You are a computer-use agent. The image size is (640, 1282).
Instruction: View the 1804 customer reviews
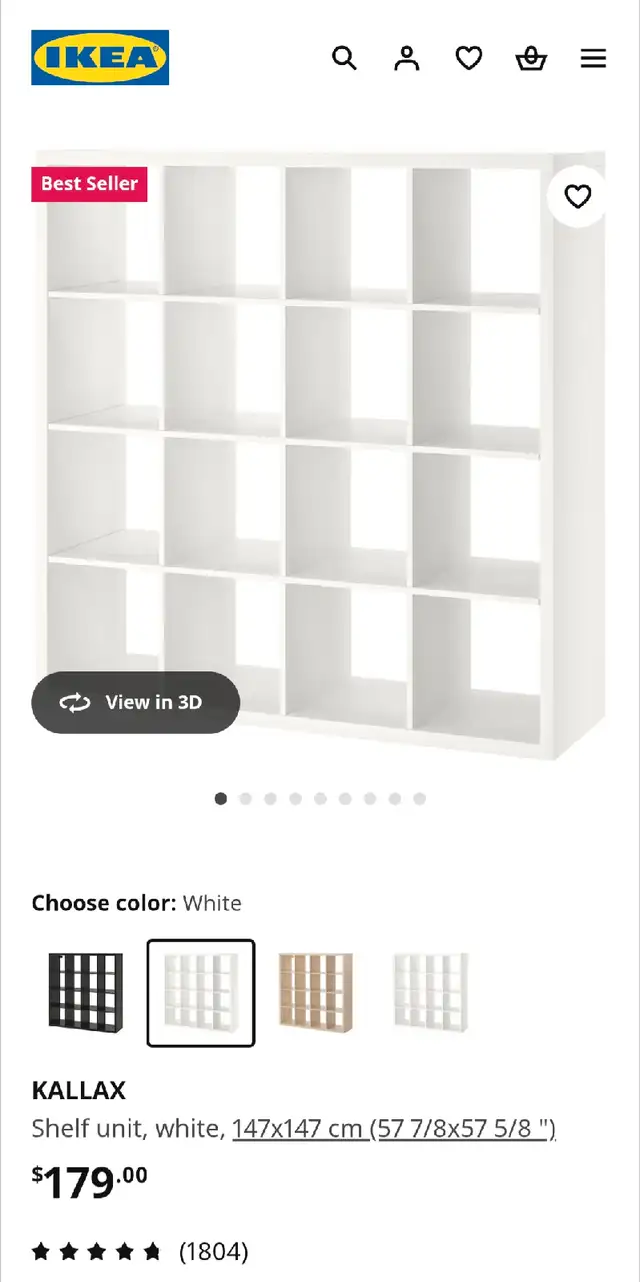pos(213,1251)
